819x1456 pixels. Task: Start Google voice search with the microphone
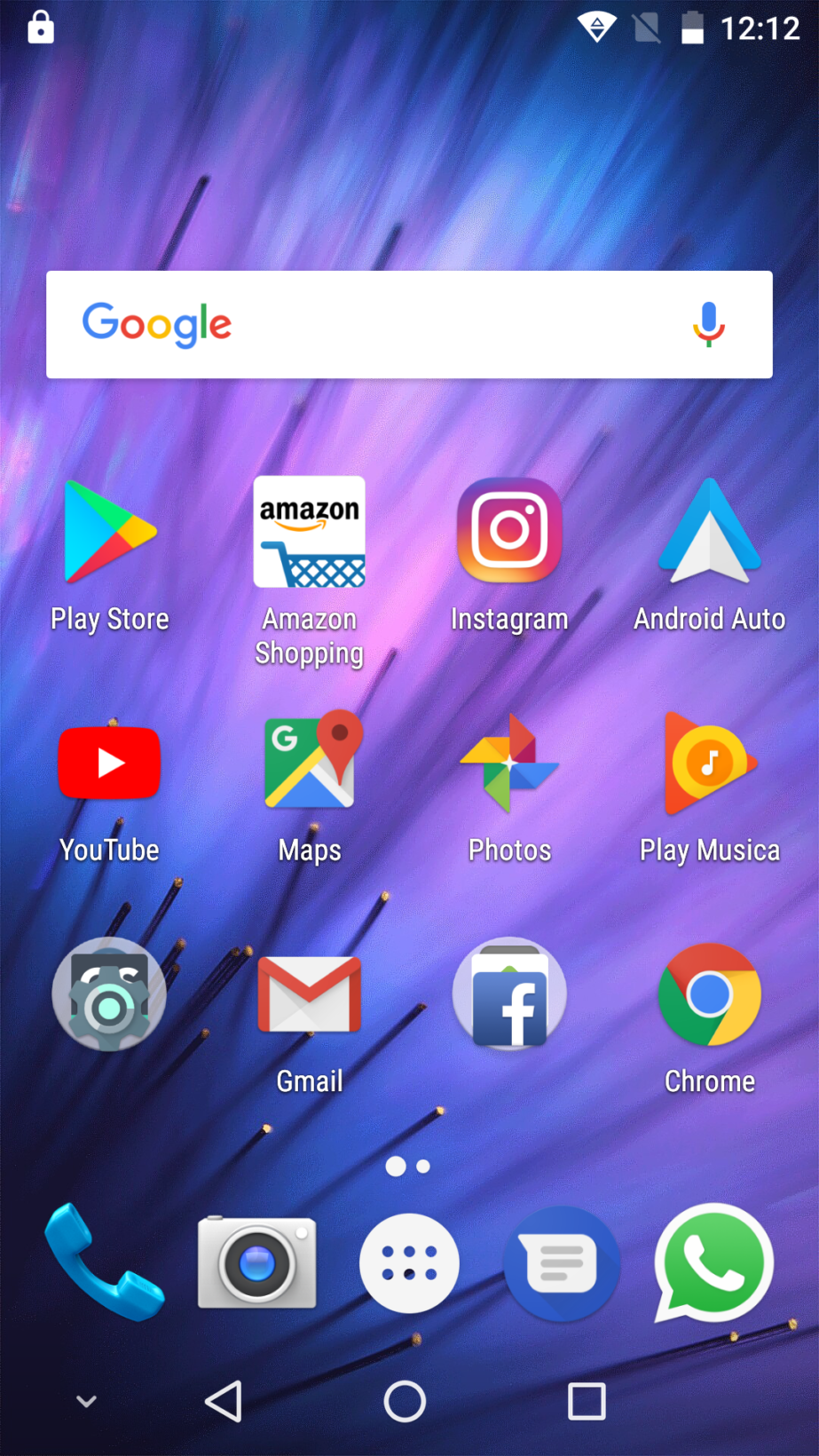708,325
